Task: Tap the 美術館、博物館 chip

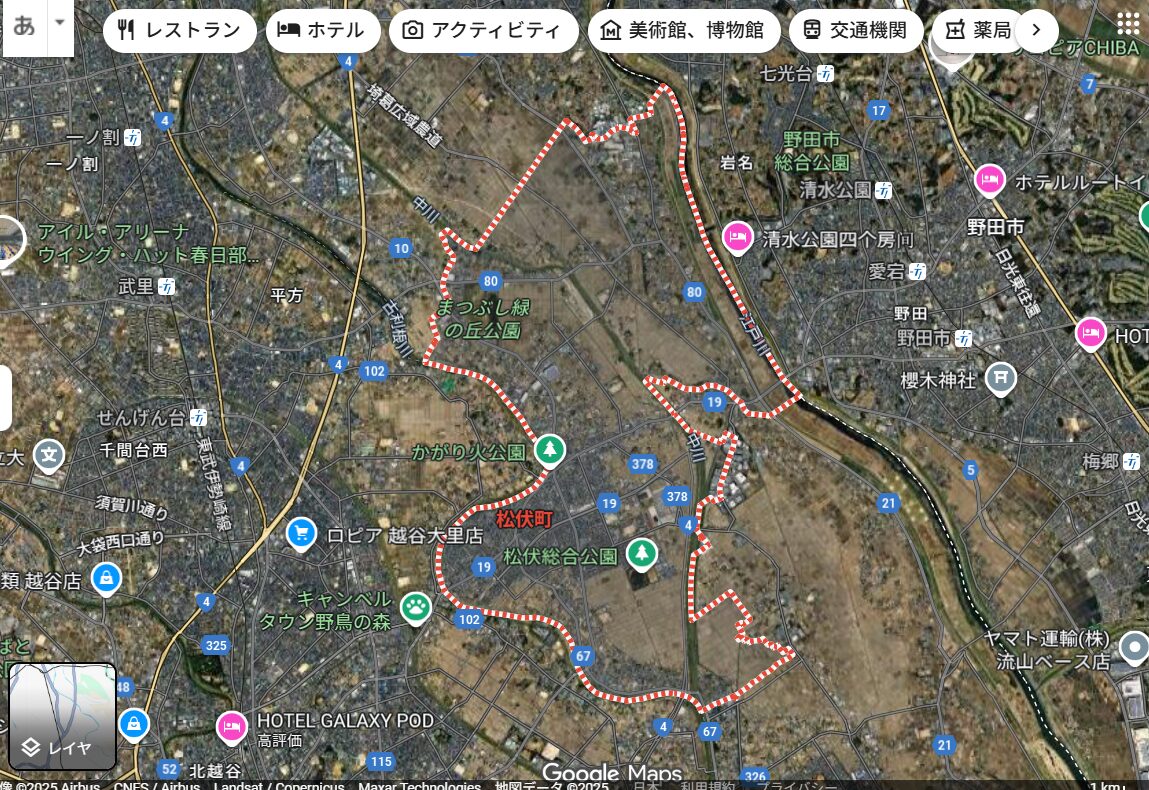Action: (x=682, y=30)
